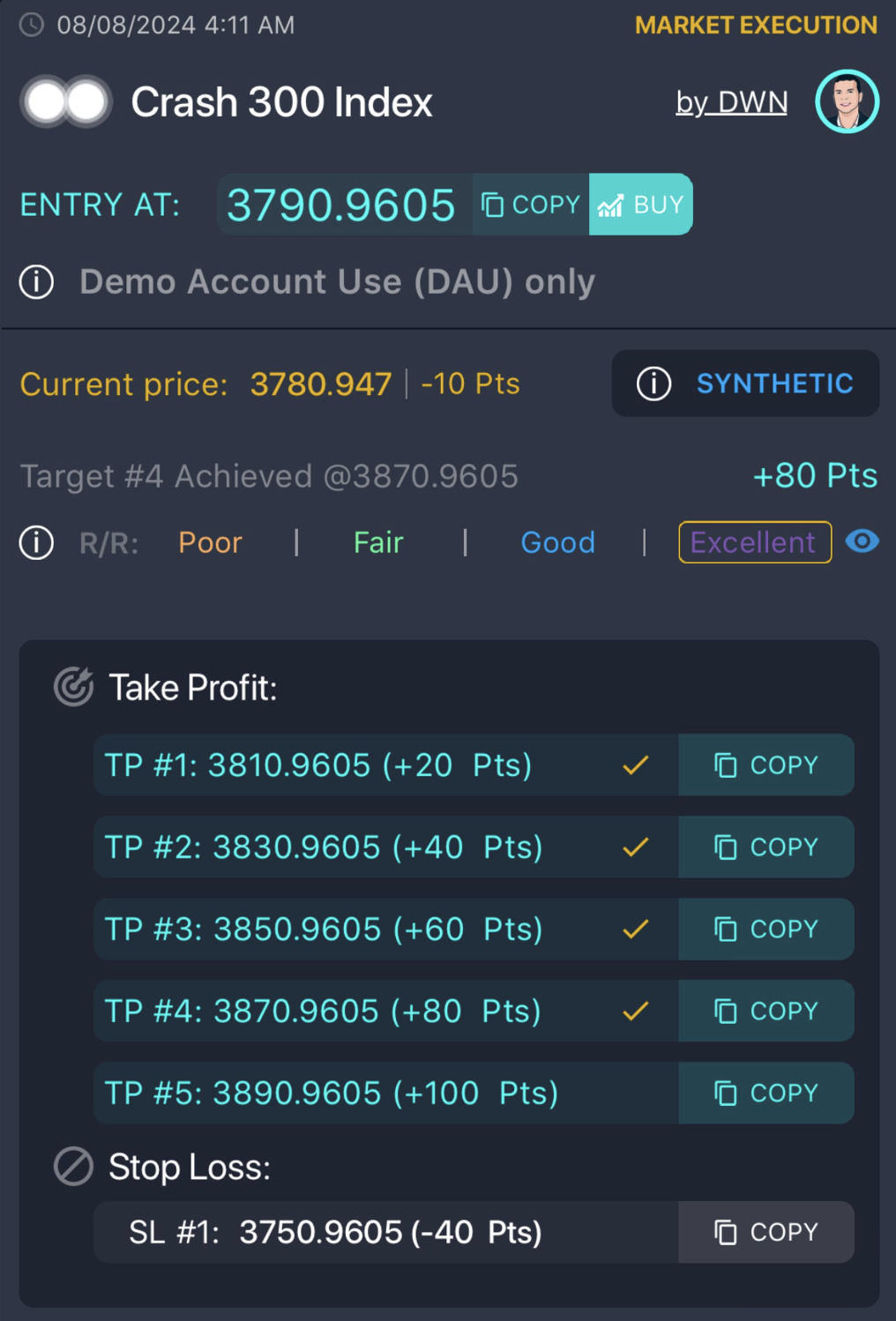Open the by DWN author link
This screenshot has height=1321, width=896.
(x=731, y=102)
